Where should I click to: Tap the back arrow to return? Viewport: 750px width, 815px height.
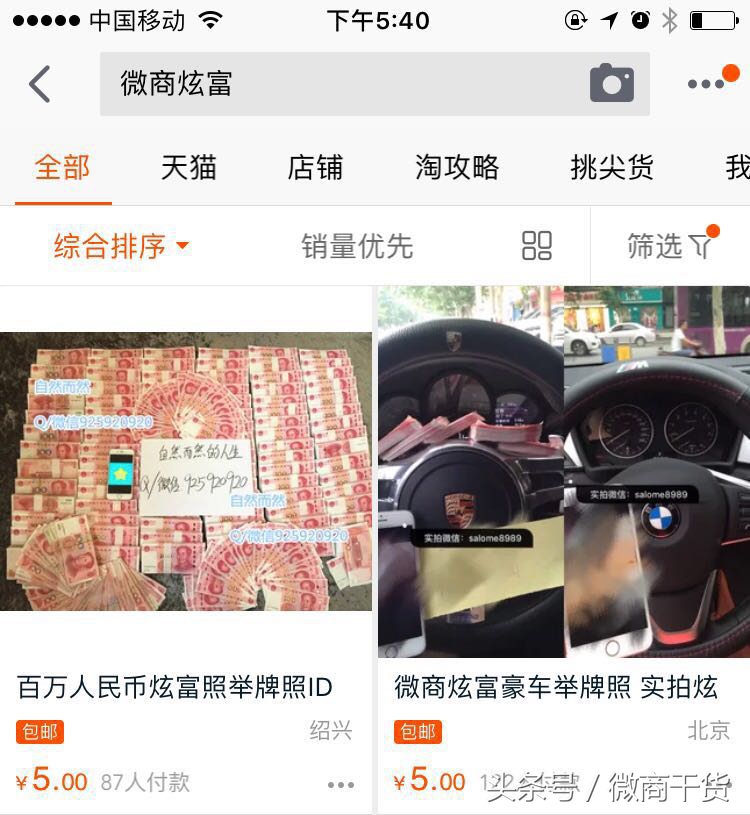pyautogui.click(x=40, y=84)
